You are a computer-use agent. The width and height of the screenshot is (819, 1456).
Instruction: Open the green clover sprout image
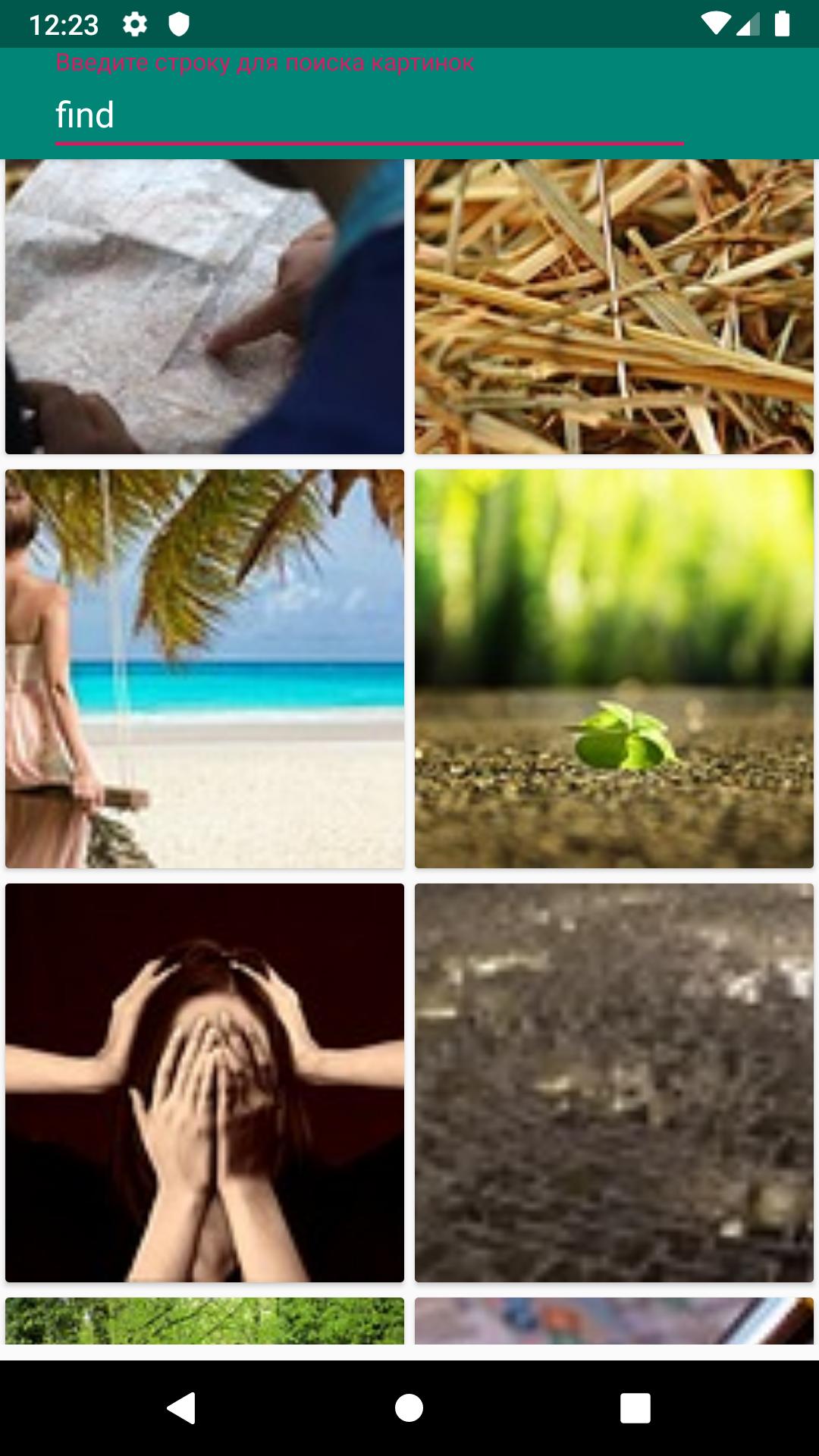(614, 669)
